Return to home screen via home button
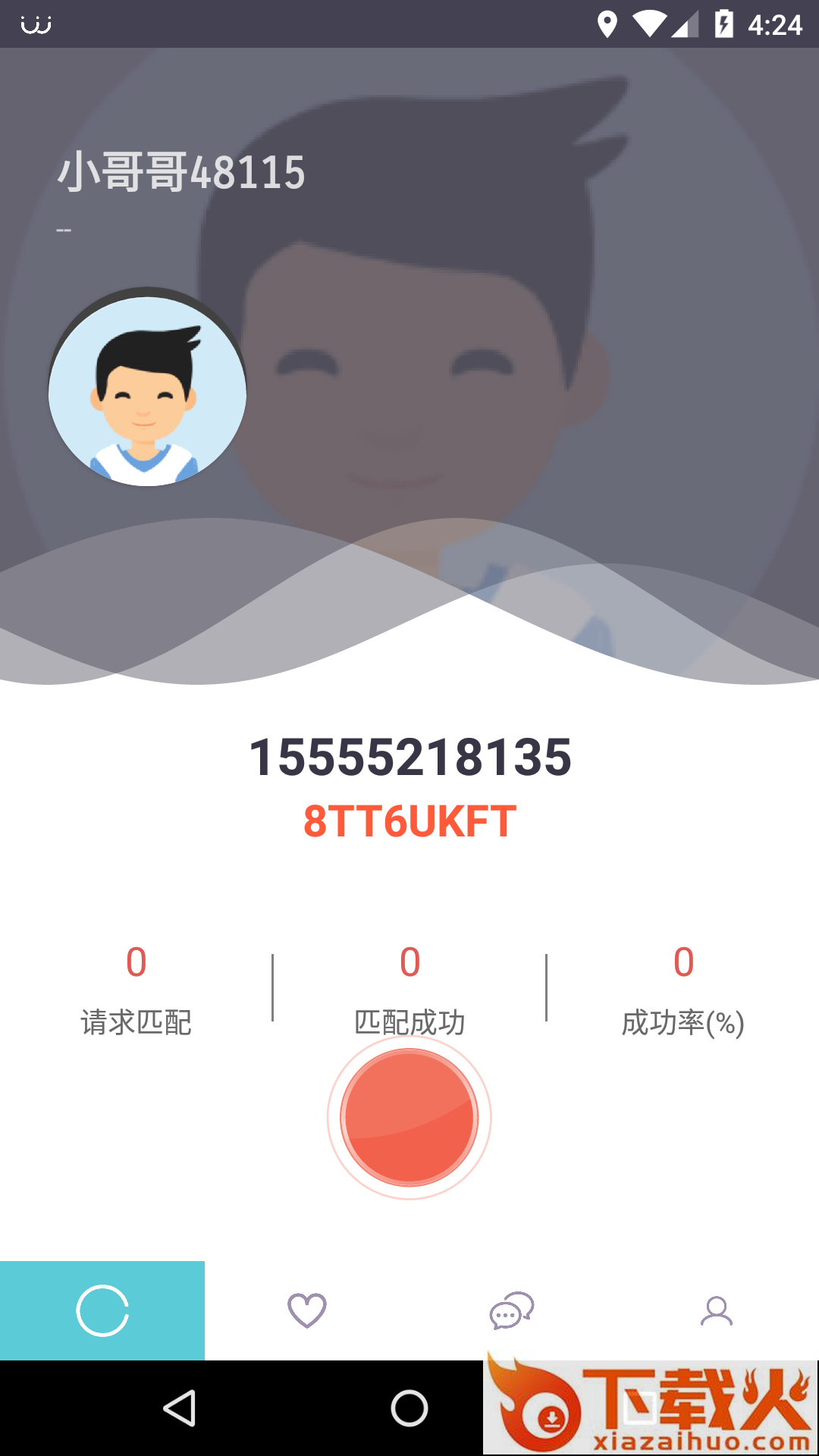The height and width of the screenshot is (1456, 819). point(409,1408)
